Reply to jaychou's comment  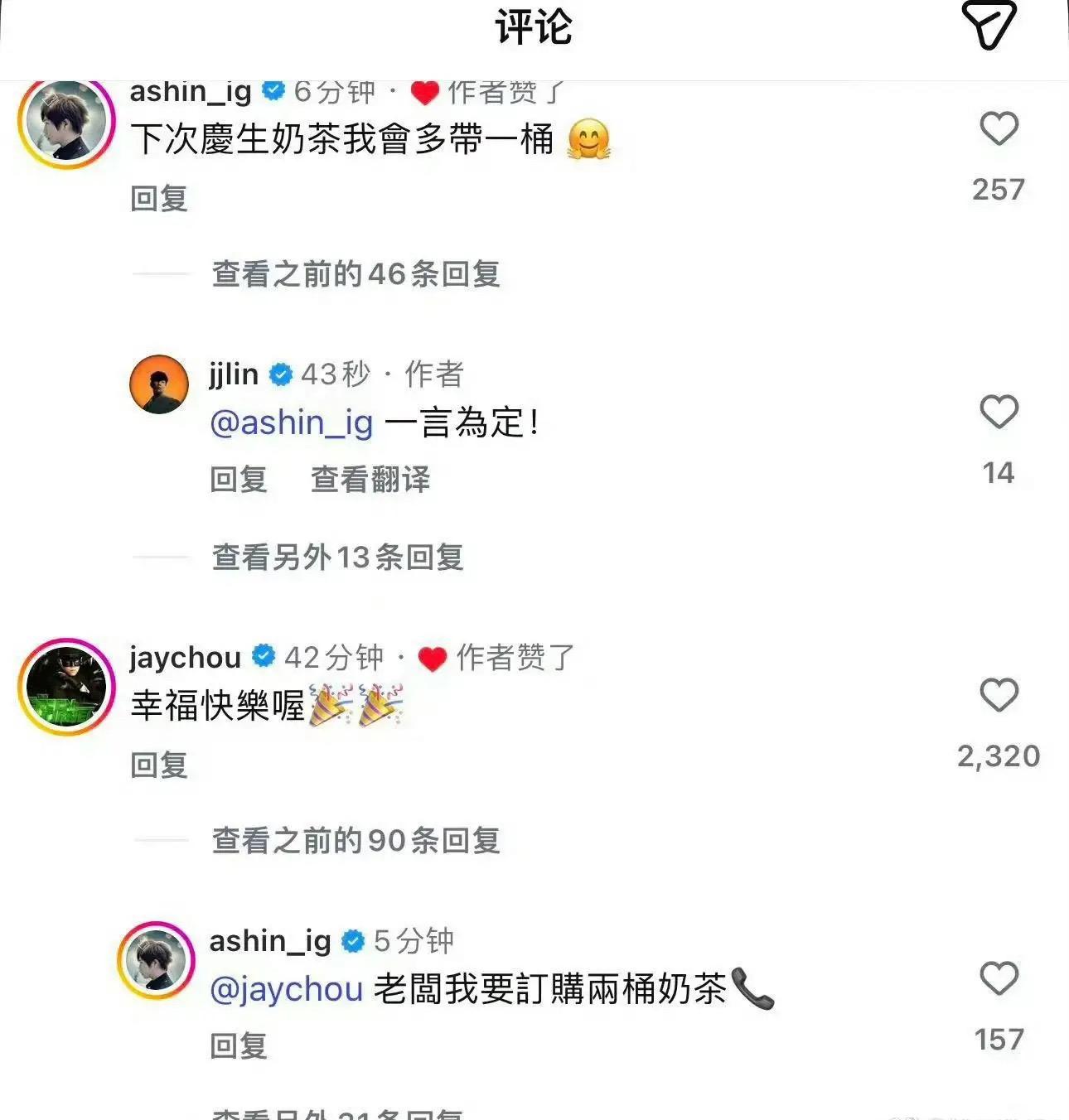point(159,765)
